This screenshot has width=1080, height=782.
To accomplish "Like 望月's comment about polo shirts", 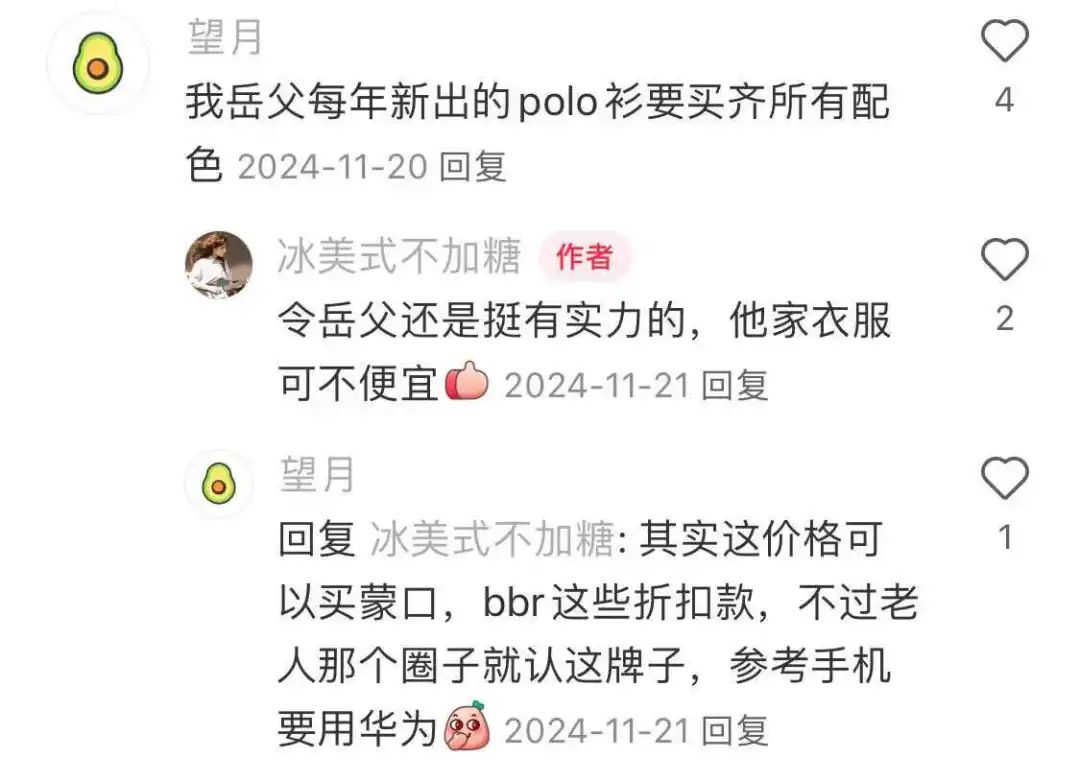I will pyautogui.click(x=1004, y=42).
